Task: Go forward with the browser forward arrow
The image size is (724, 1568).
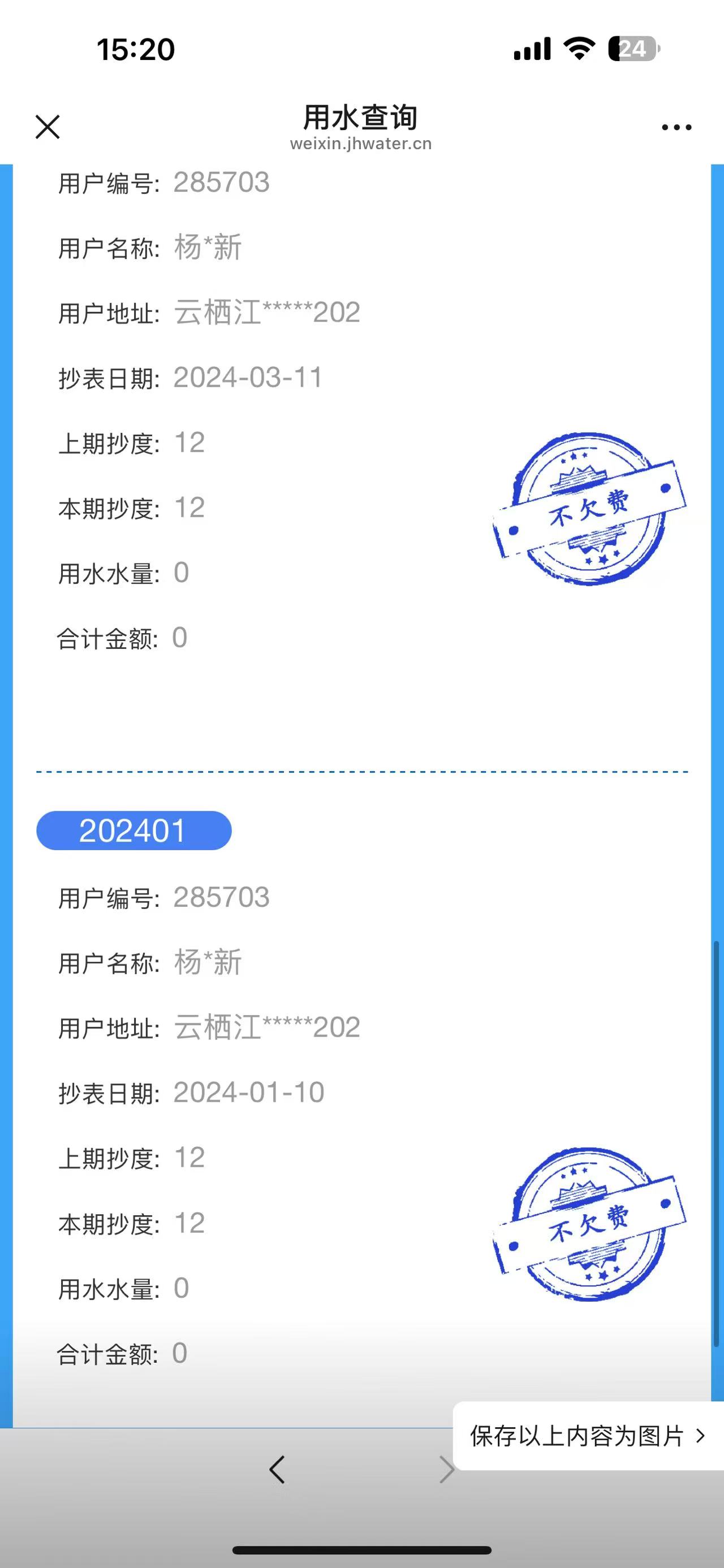Action: click(447, 1470)
